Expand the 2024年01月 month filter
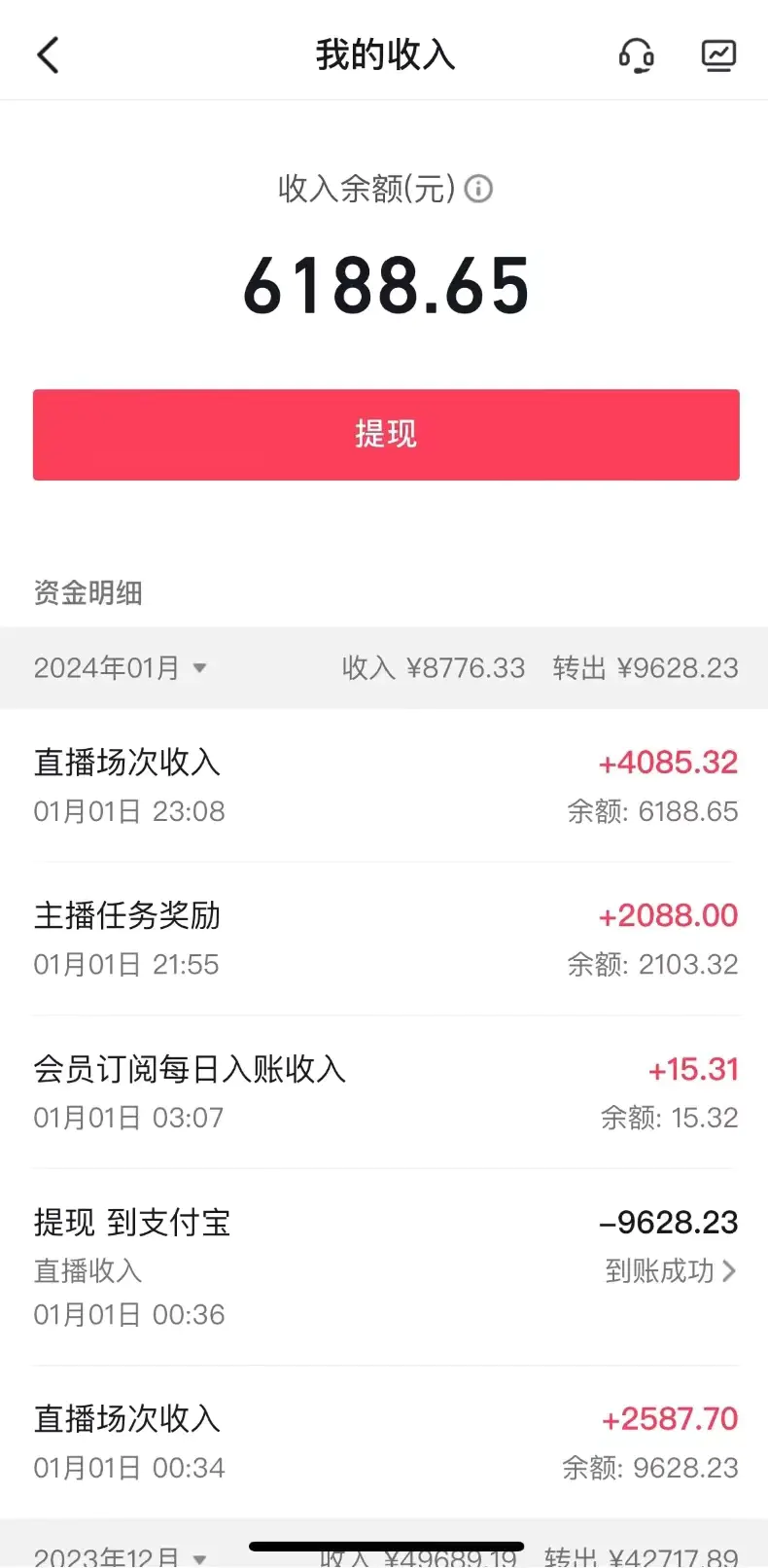768x1568 pixels. coord(121,667)
